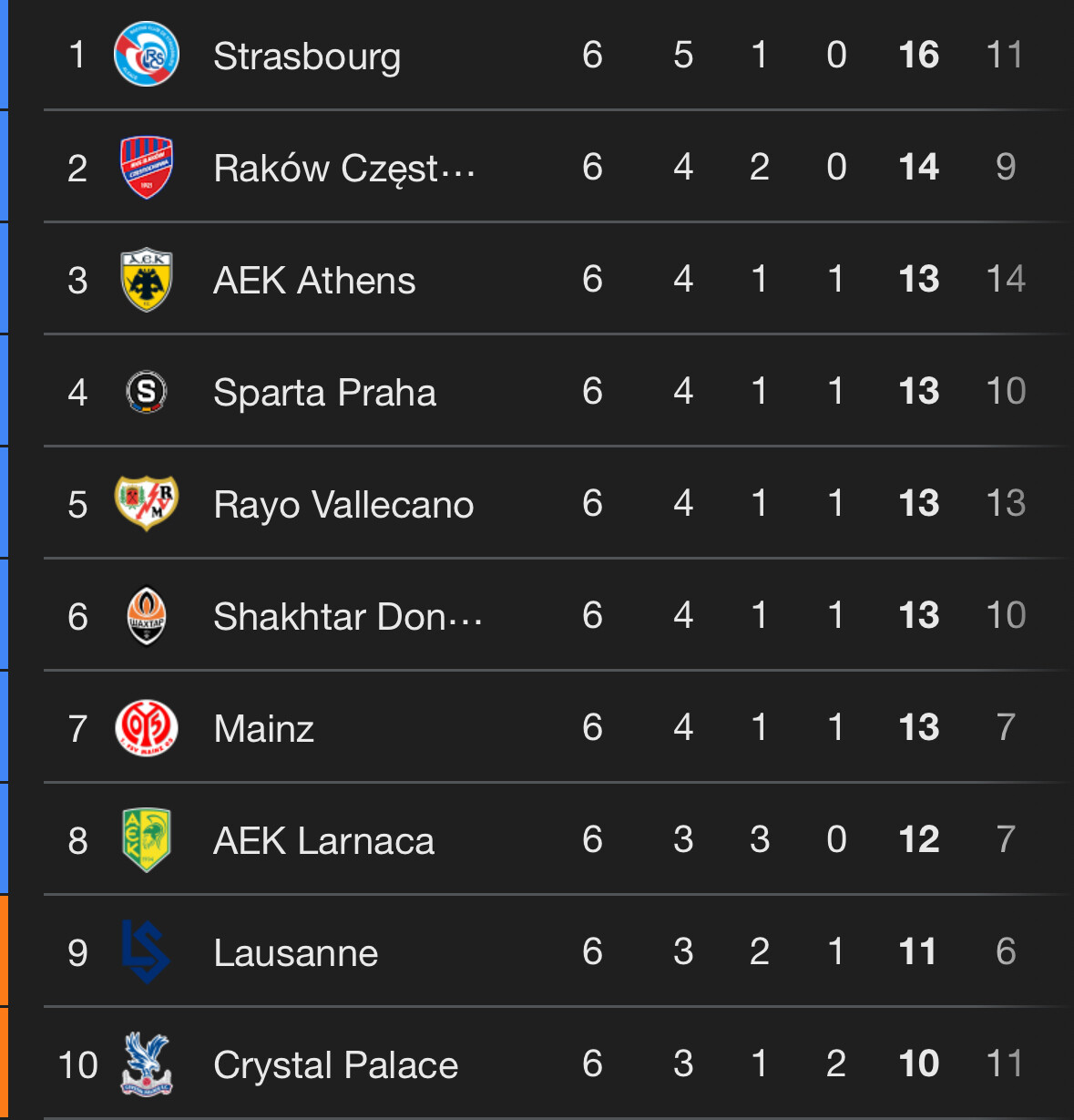Select the AEK Athens row

(x=314, y=280)
